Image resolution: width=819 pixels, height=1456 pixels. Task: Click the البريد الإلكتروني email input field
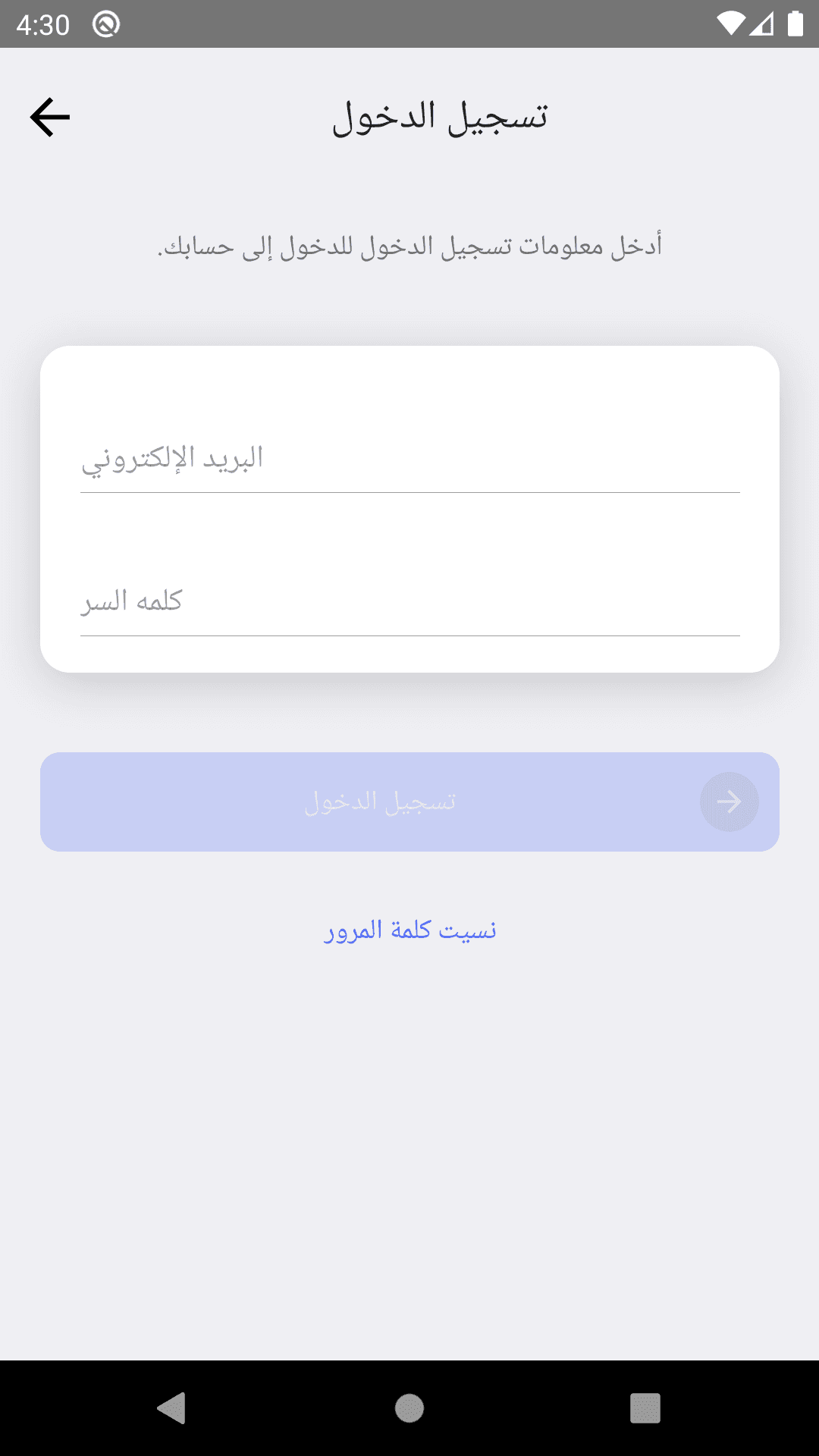pos(409,459)
